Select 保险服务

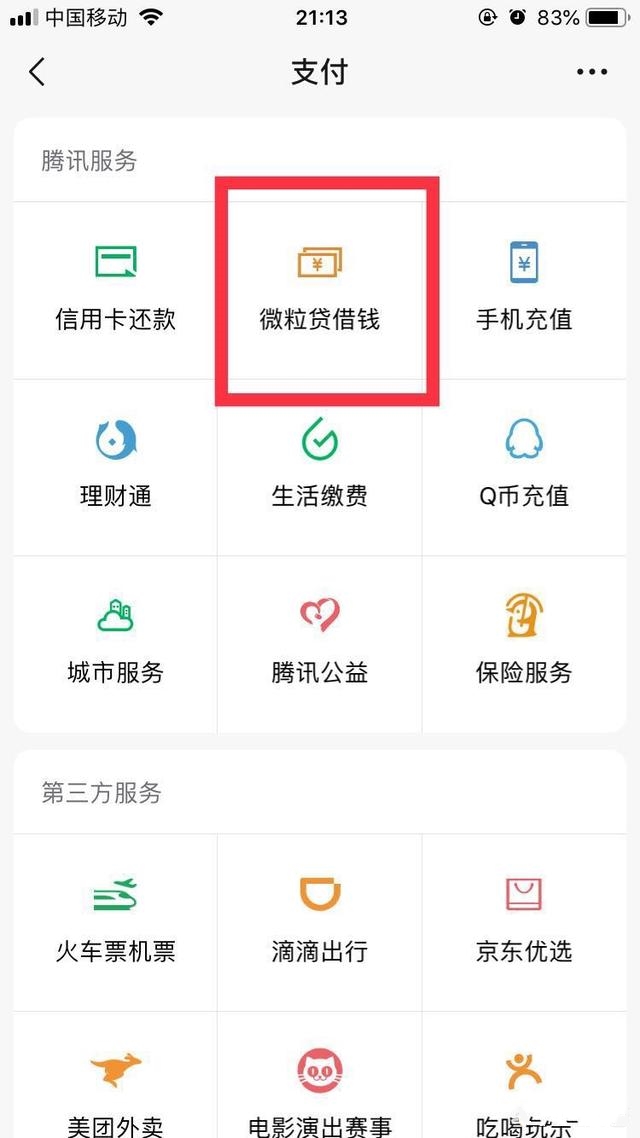(x=524, y=642)
